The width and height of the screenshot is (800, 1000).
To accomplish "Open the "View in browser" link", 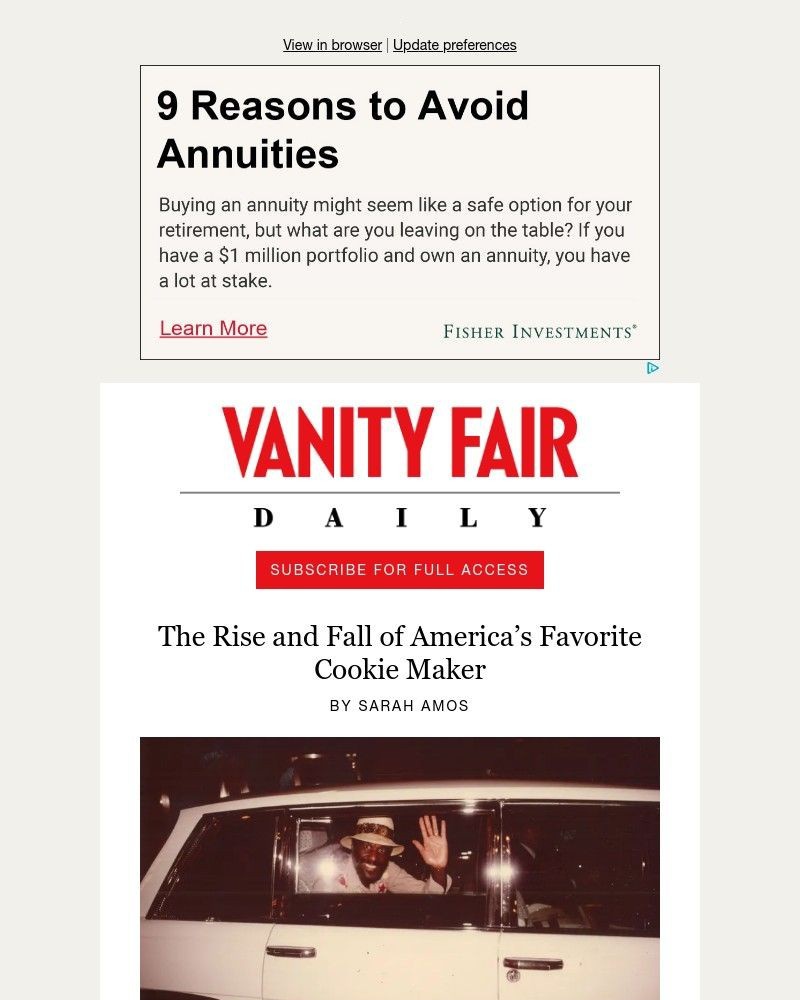I will (331, 45).
